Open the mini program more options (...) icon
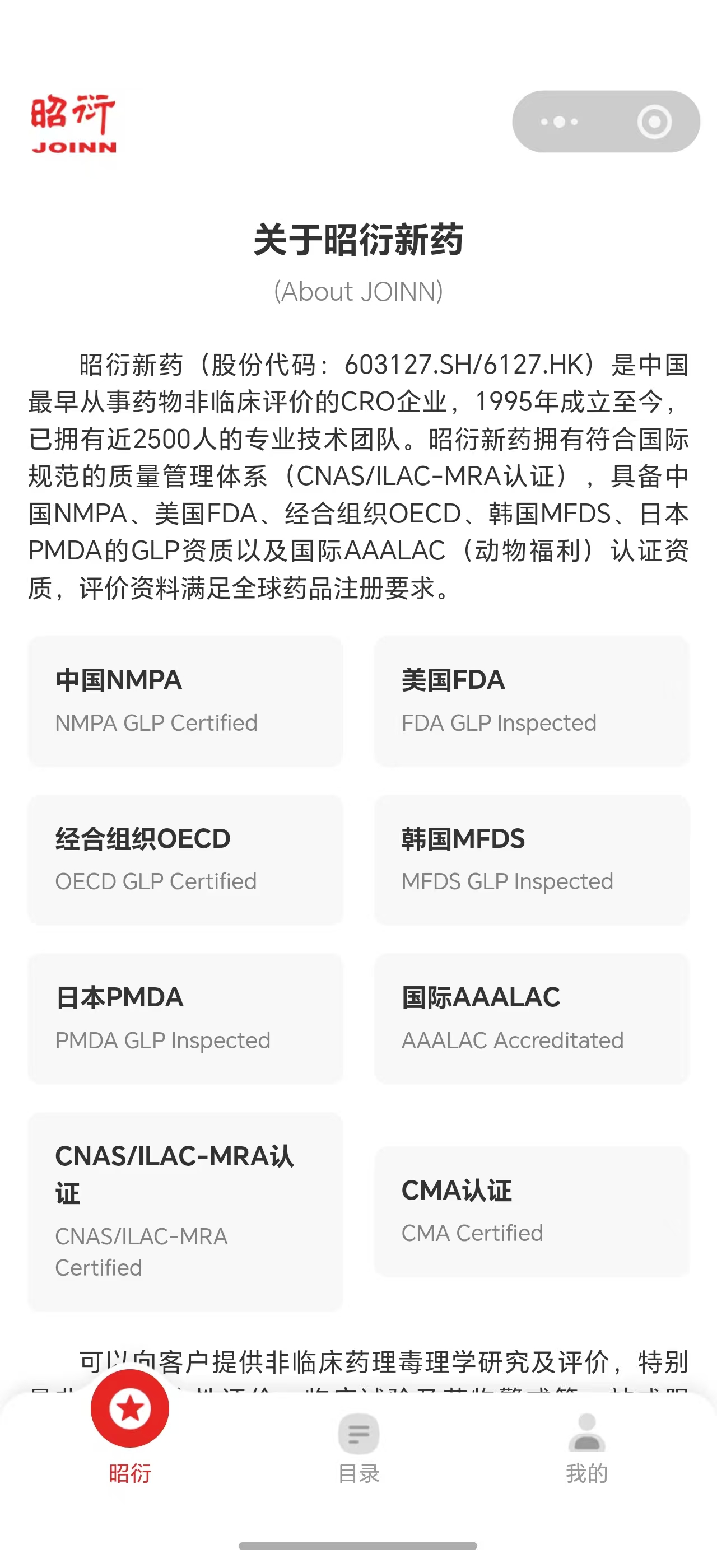 tap(557, 121)
